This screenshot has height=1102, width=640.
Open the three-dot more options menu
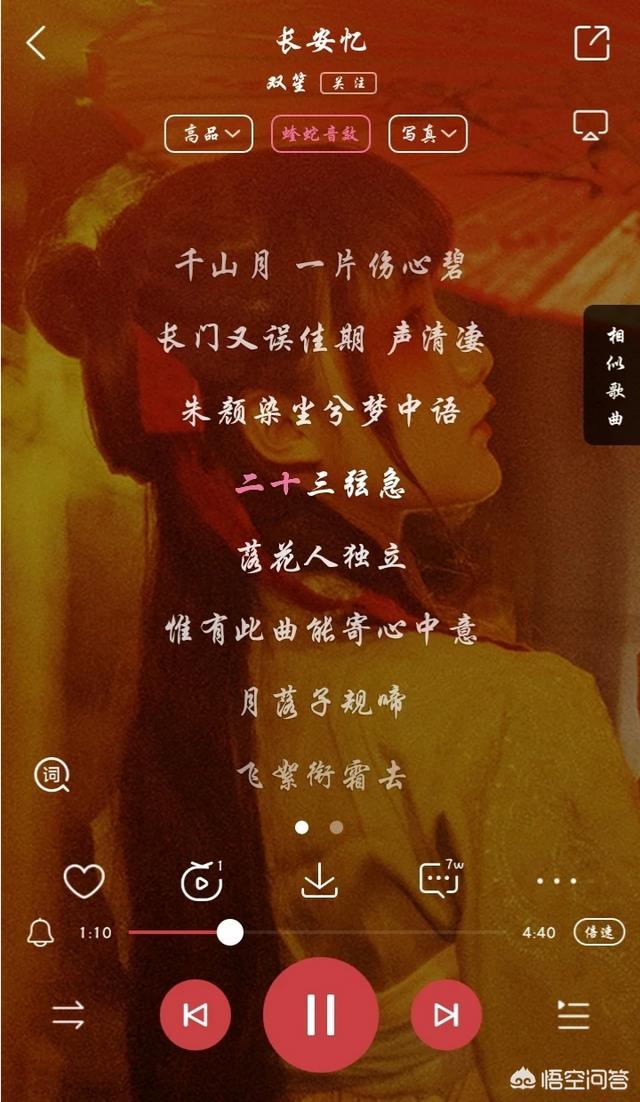556,881
